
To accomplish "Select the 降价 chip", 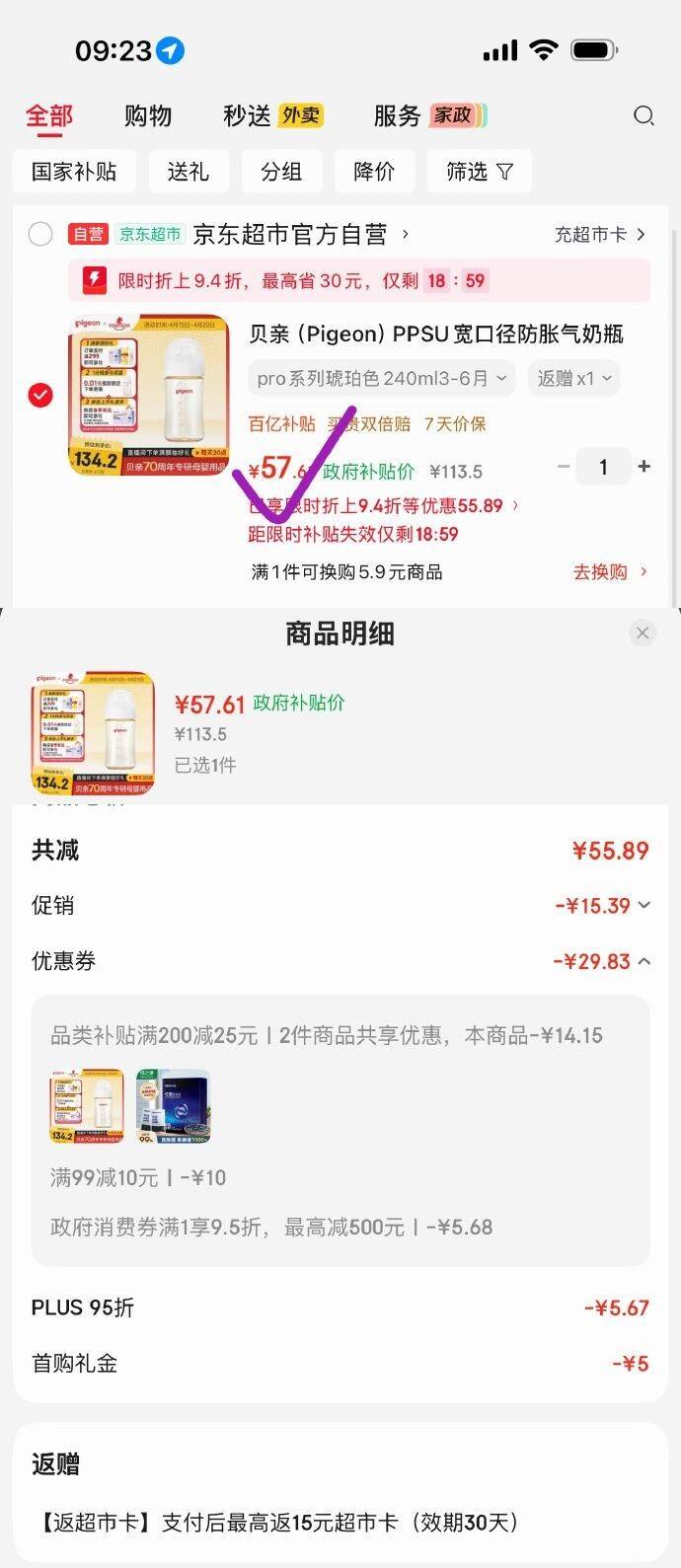I will coord(374,172).
